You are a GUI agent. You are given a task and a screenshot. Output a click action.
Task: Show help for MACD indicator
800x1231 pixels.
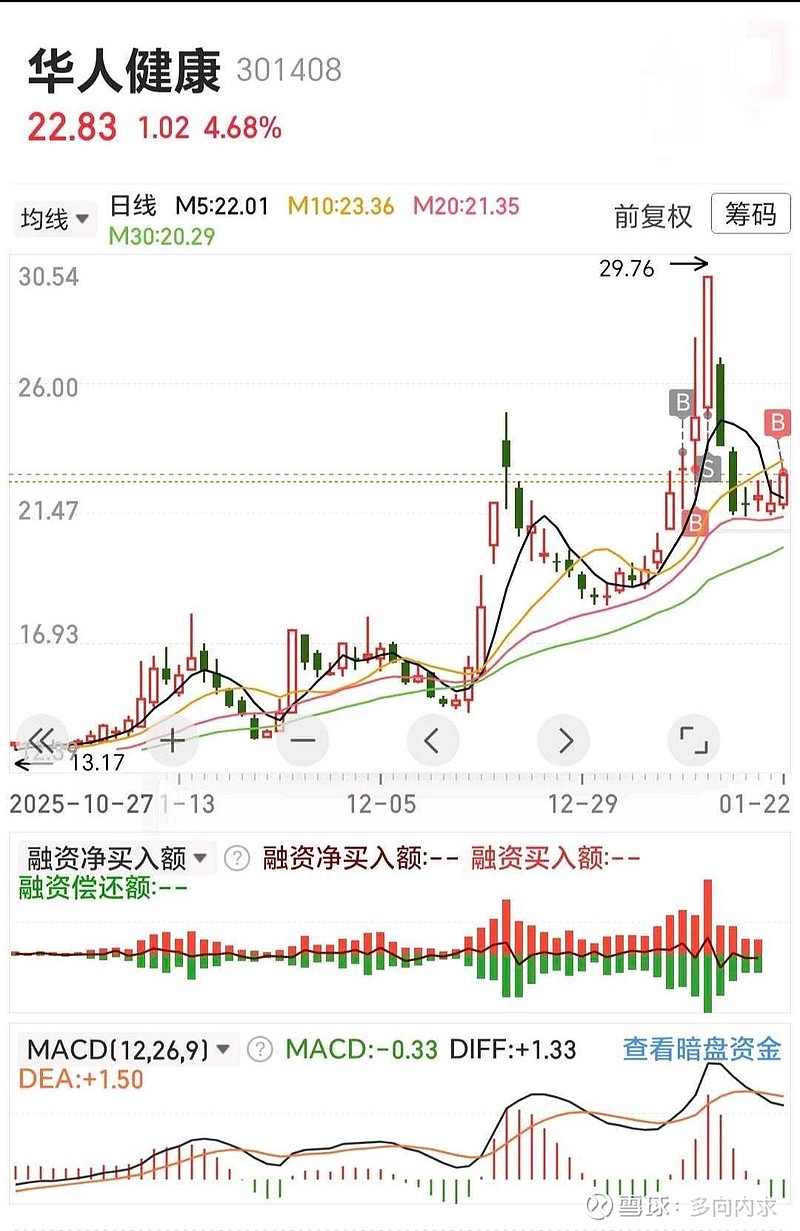[259, 1049]
